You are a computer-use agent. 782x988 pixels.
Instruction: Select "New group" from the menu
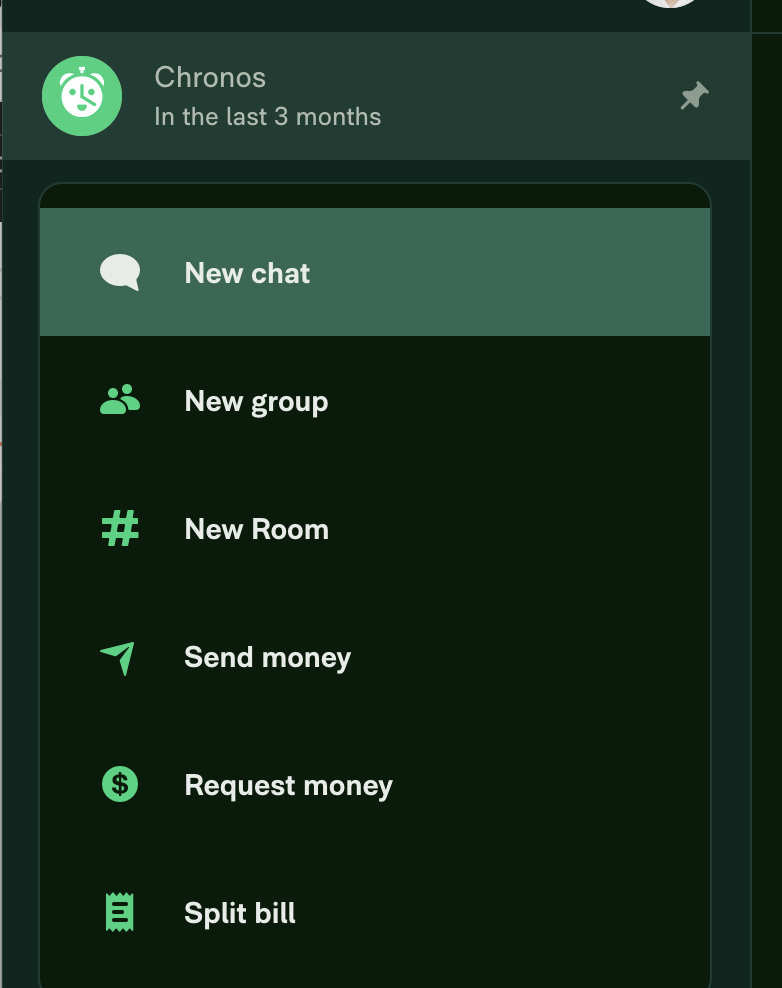tap(256, 400)
